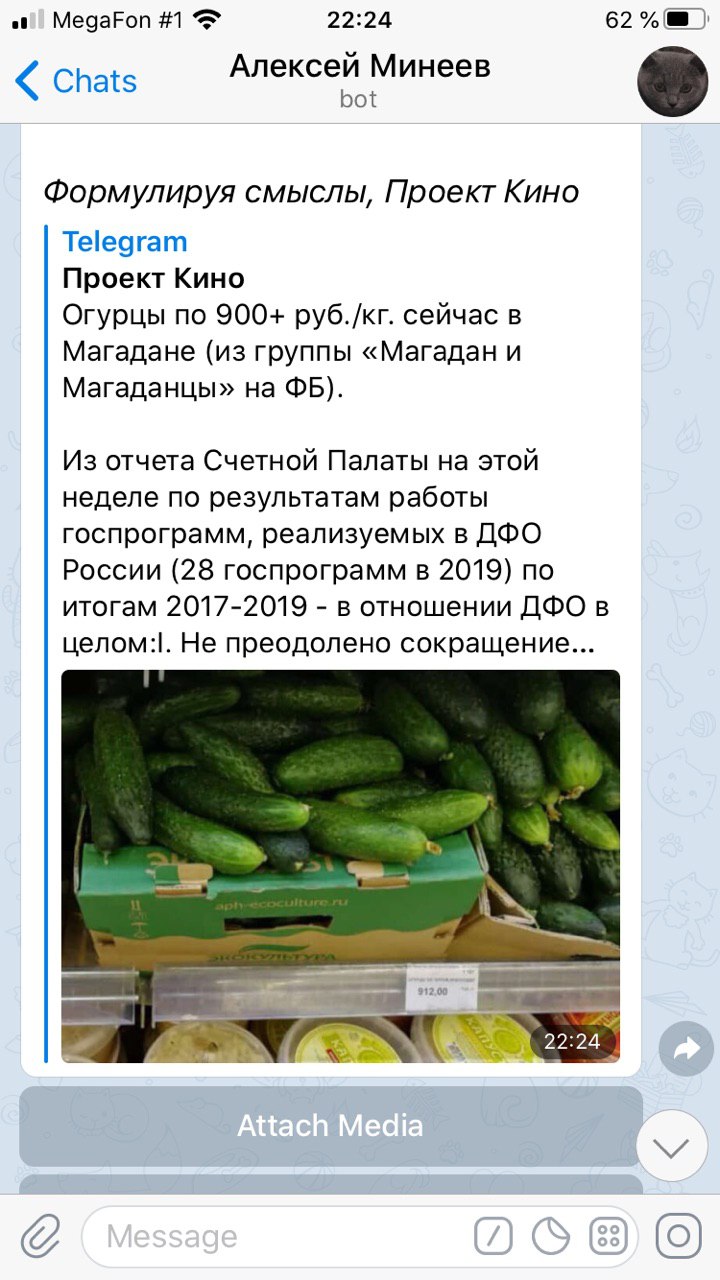This screenshot has height=1280, width=720.
Task: Record a video message with camera icon
Action: point(678,1237)
